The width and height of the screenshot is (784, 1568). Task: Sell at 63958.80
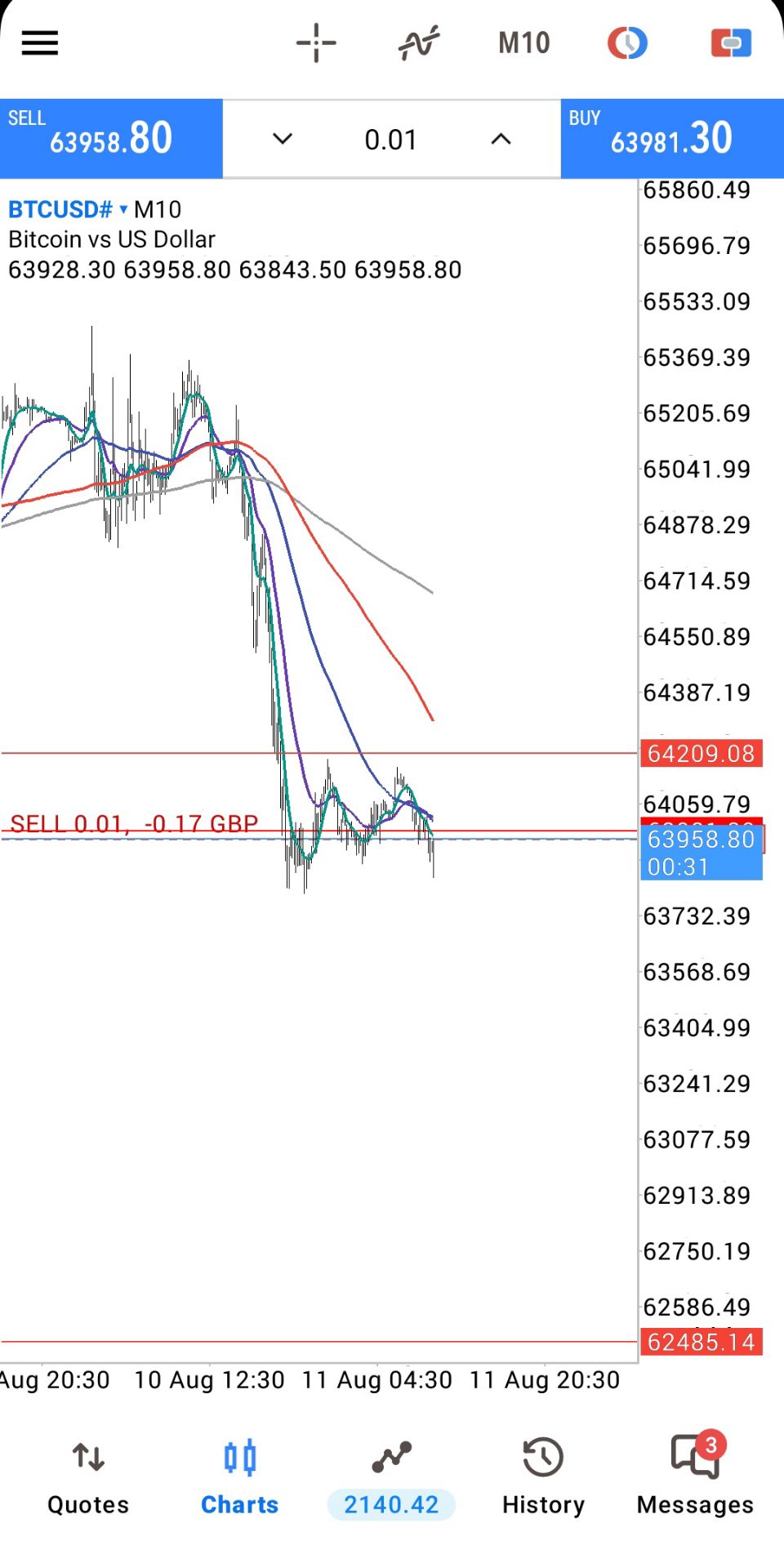111,139
